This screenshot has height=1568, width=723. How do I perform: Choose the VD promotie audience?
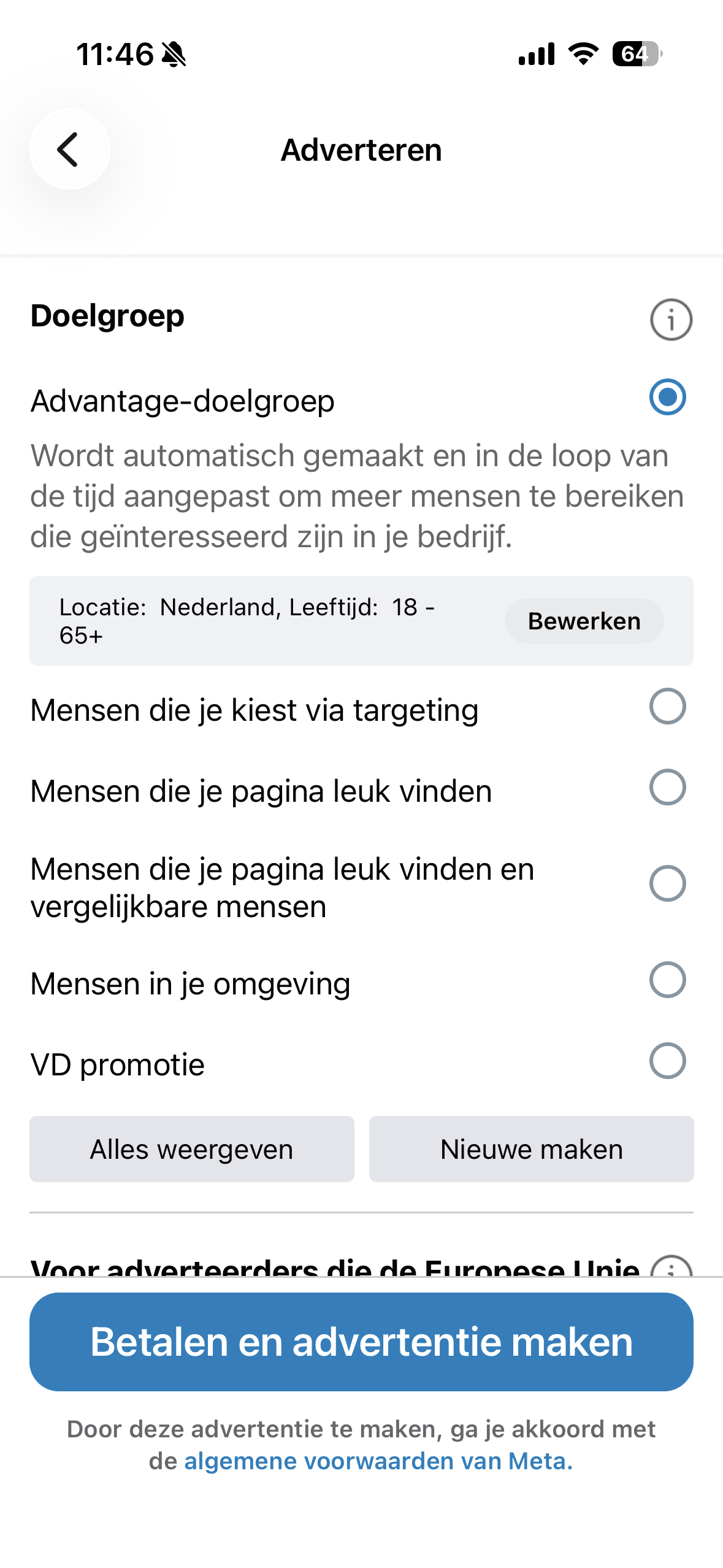pyautogui.click(x=667, y=1061)
